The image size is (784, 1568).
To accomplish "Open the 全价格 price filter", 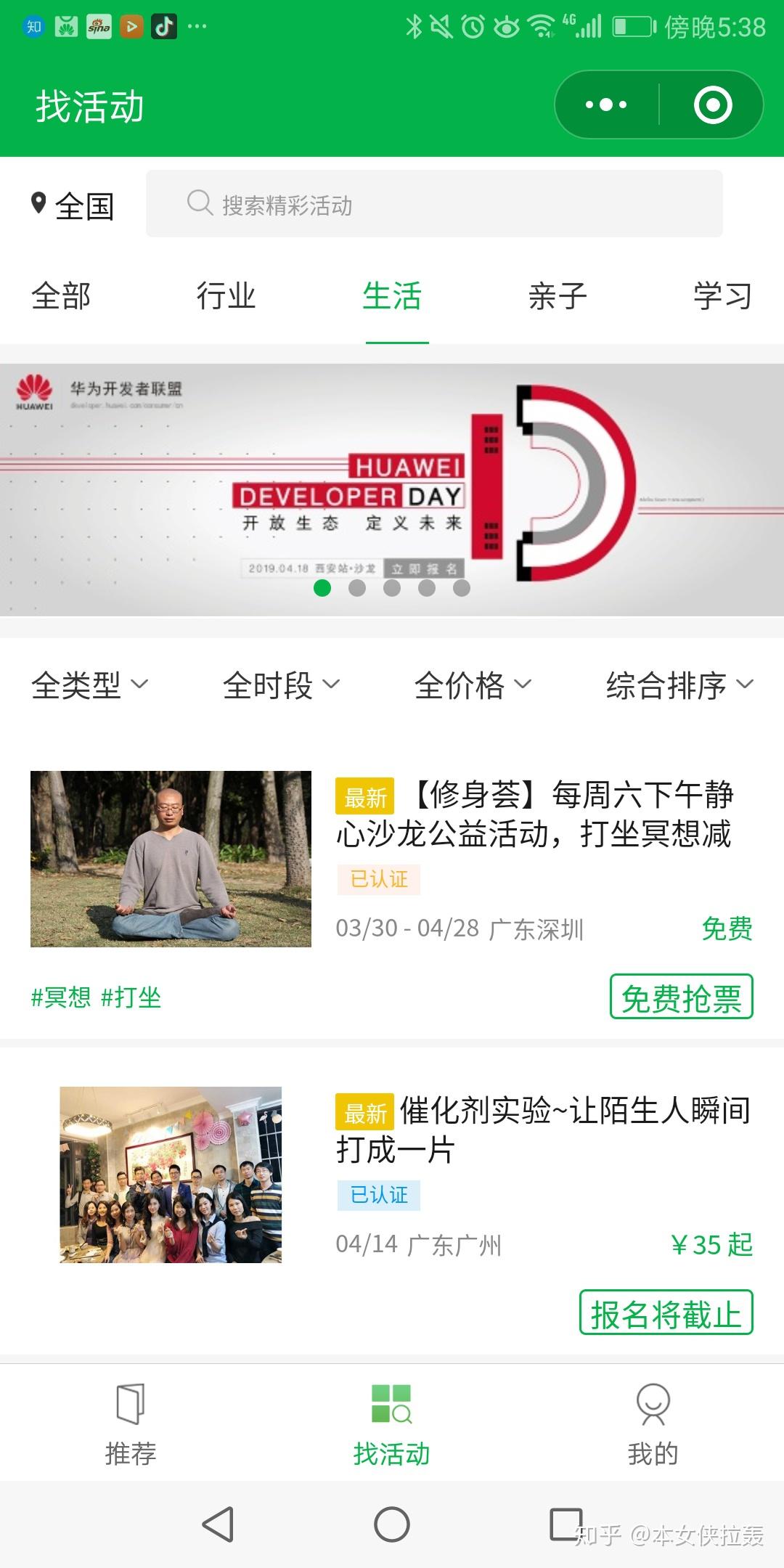I will pos(473,685).
